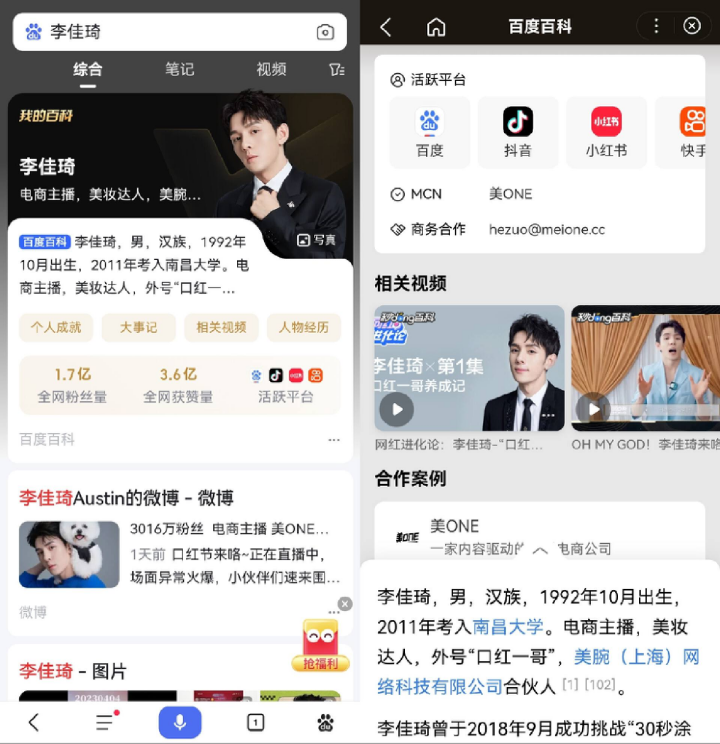Screen dimensions: 720x744
Task: Open 李佳琦Austin的微博 search result
Action: pyautogui.click(x=126, y=498)
